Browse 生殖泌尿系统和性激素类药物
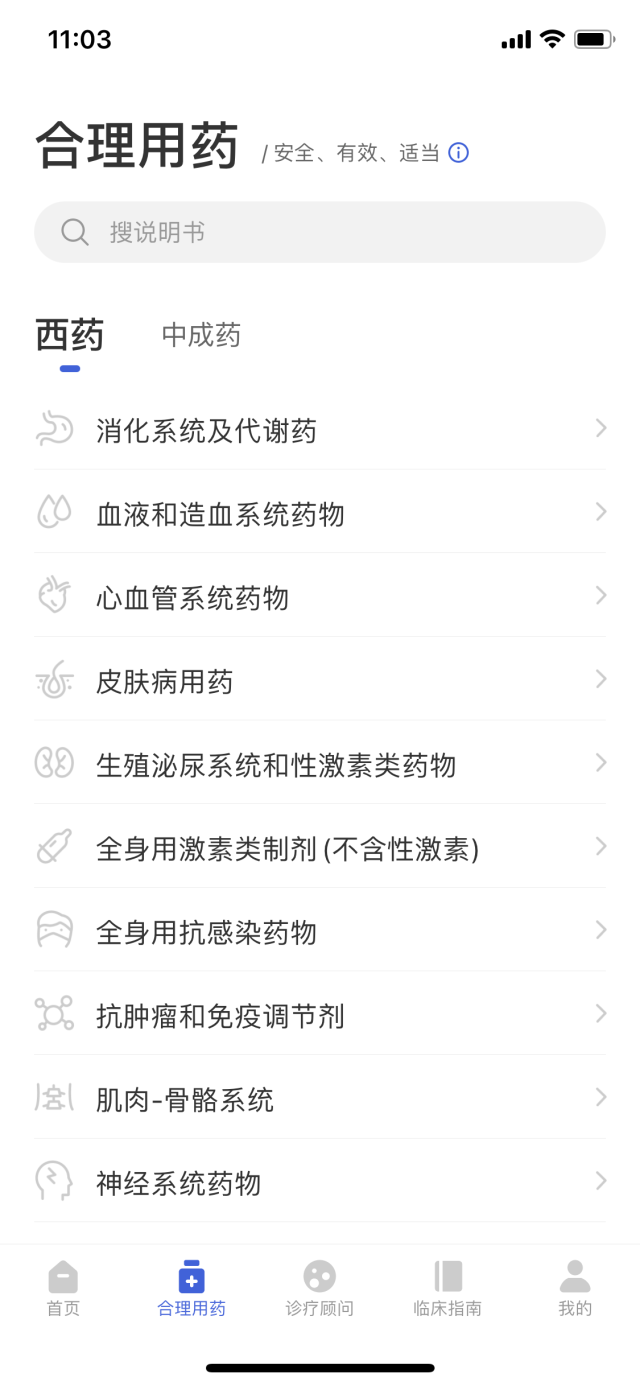 coord(320,765)
